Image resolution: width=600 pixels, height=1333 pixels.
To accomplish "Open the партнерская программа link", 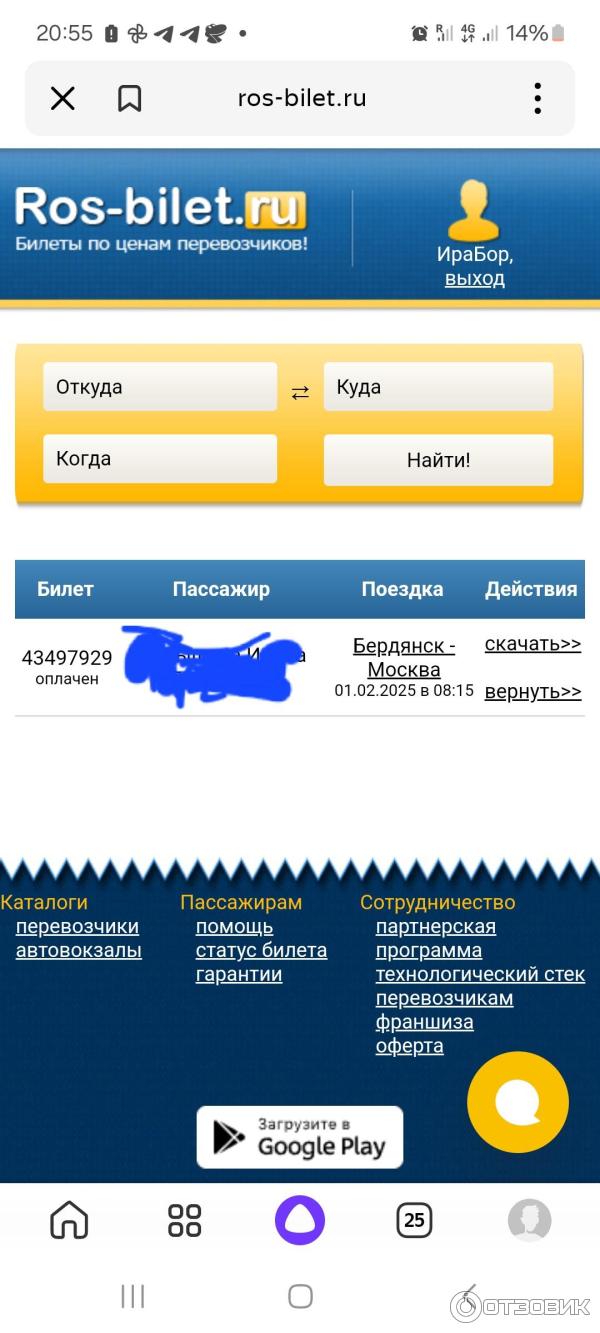I will point(435,938).
